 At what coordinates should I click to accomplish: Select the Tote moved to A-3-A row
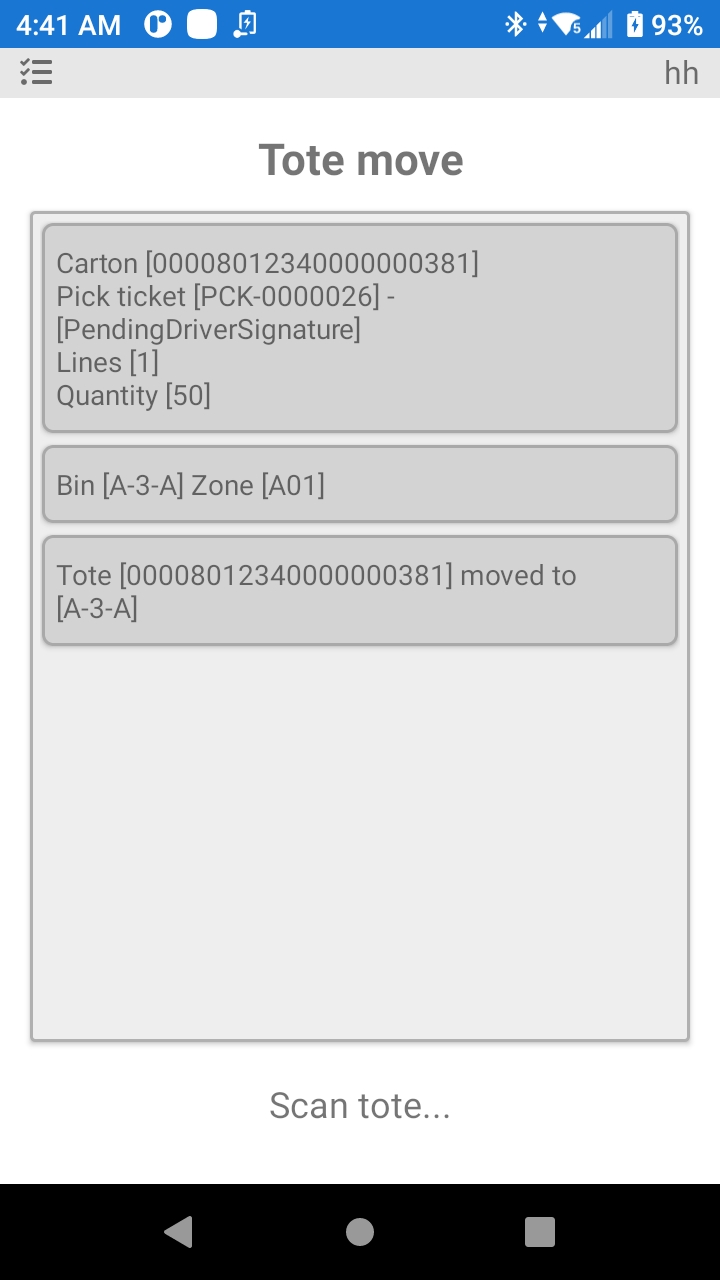pyautogui.click(x=360, y=590)
